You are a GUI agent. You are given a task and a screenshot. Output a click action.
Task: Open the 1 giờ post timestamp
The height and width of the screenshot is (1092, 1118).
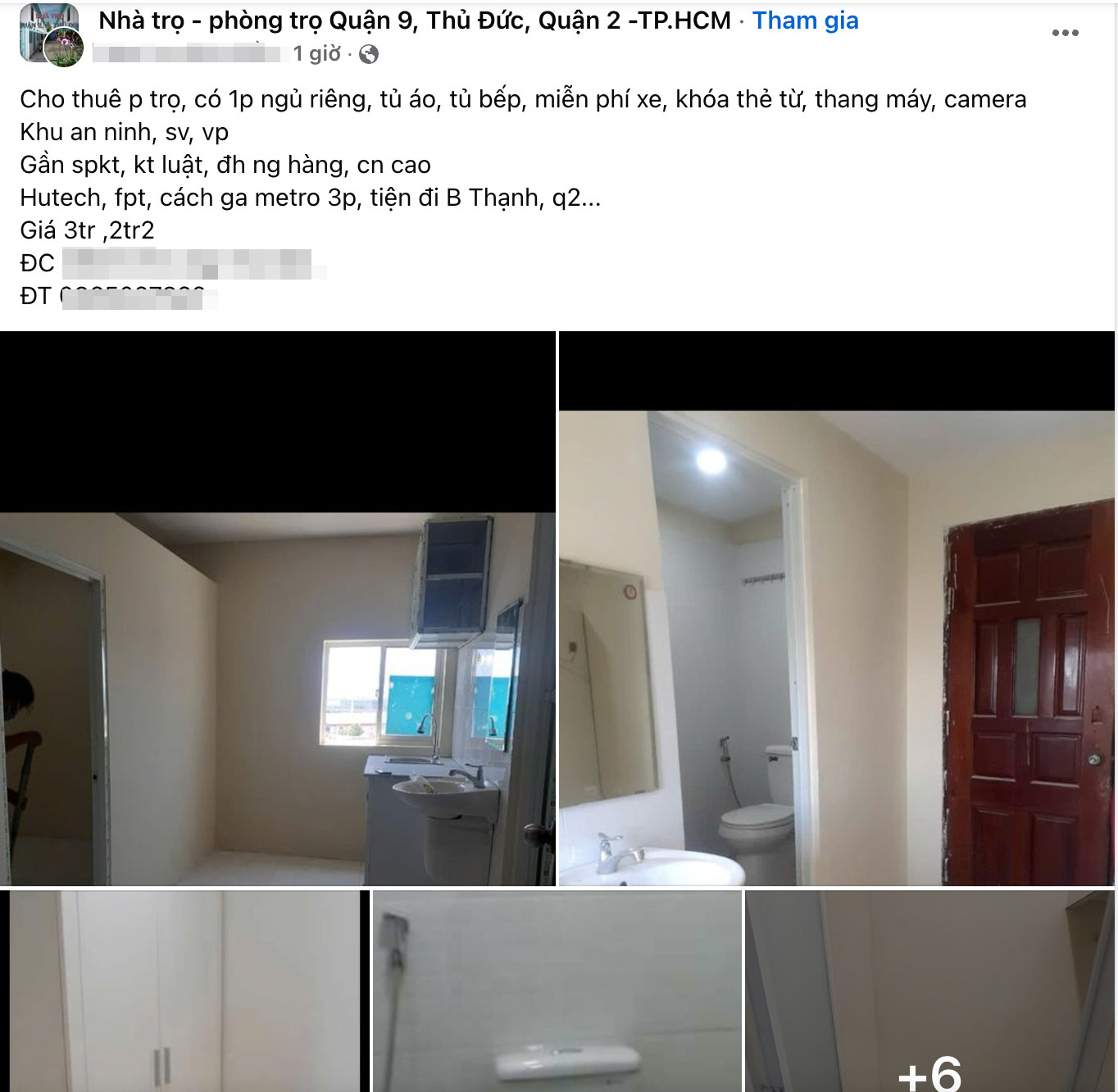pyautogui.click(x=316, y=54)
